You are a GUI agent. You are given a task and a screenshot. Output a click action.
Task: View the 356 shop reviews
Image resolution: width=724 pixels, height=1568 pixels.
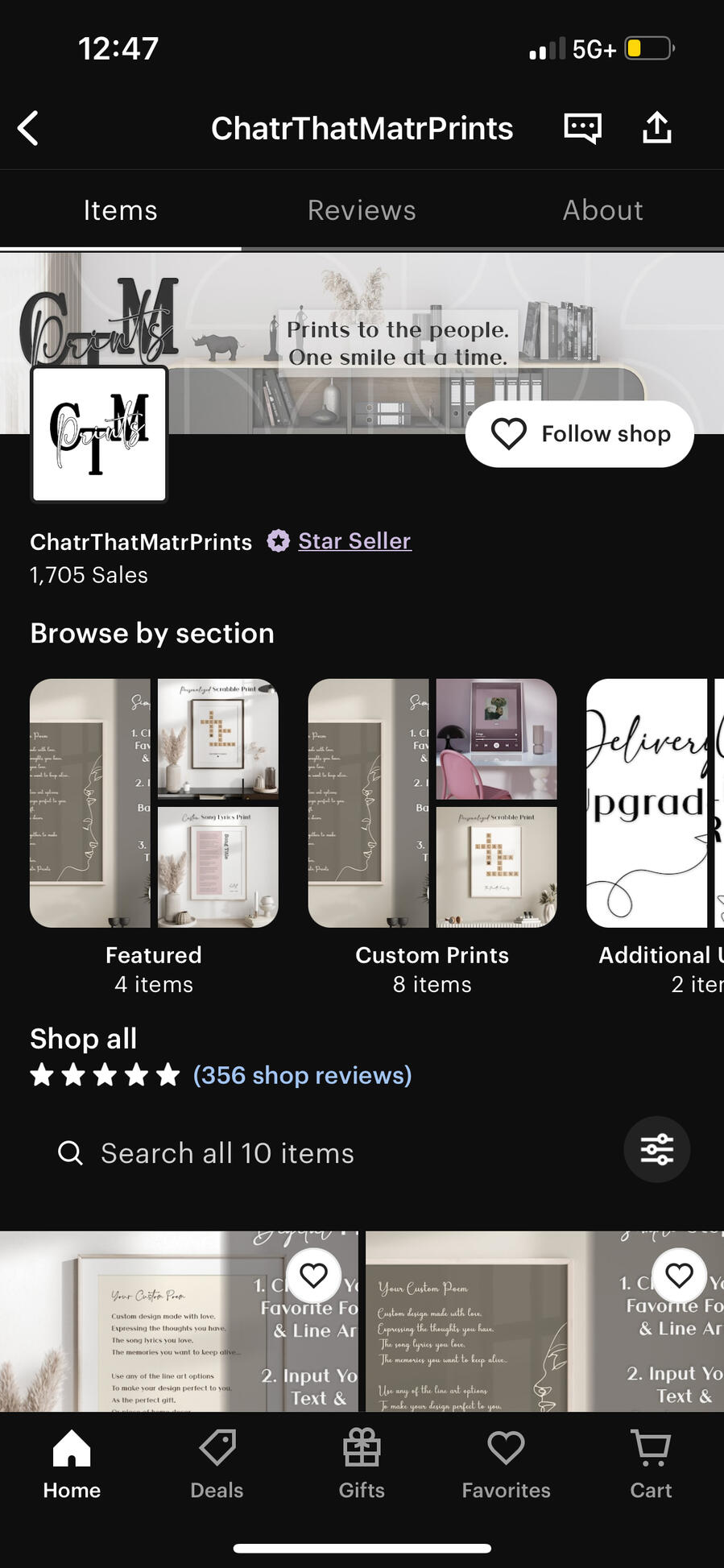pos(302,1075)
